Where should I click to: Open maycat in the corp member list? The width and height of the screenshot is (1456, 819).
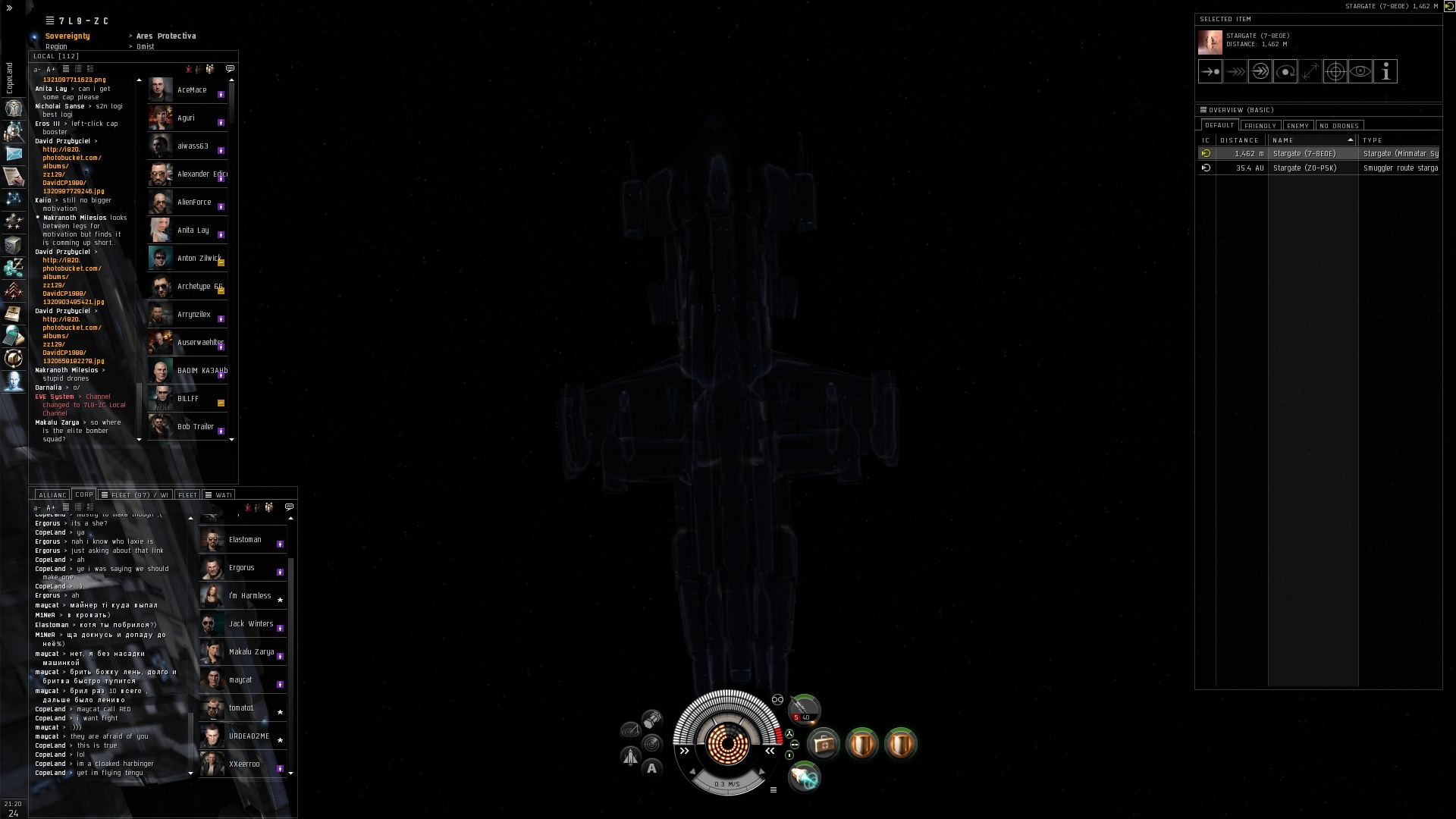[239, 680]
